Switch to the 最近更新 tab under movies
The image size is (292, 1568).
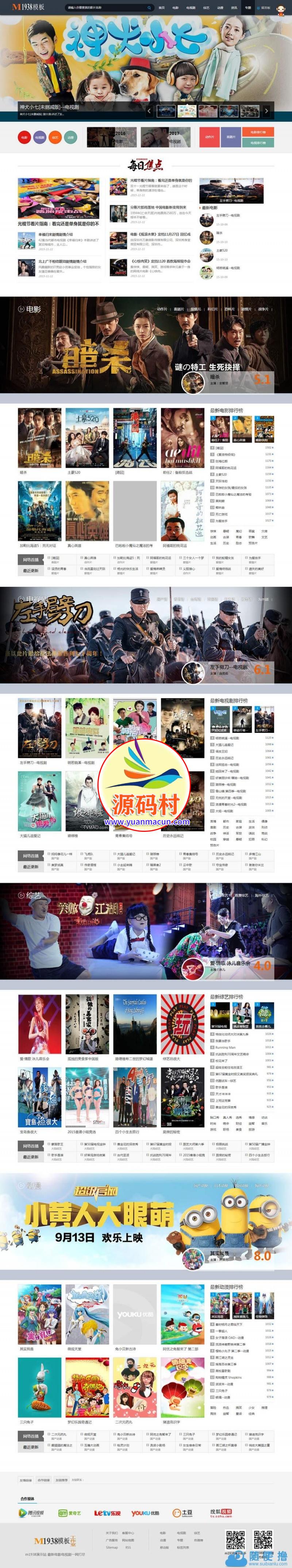point(30,570)
